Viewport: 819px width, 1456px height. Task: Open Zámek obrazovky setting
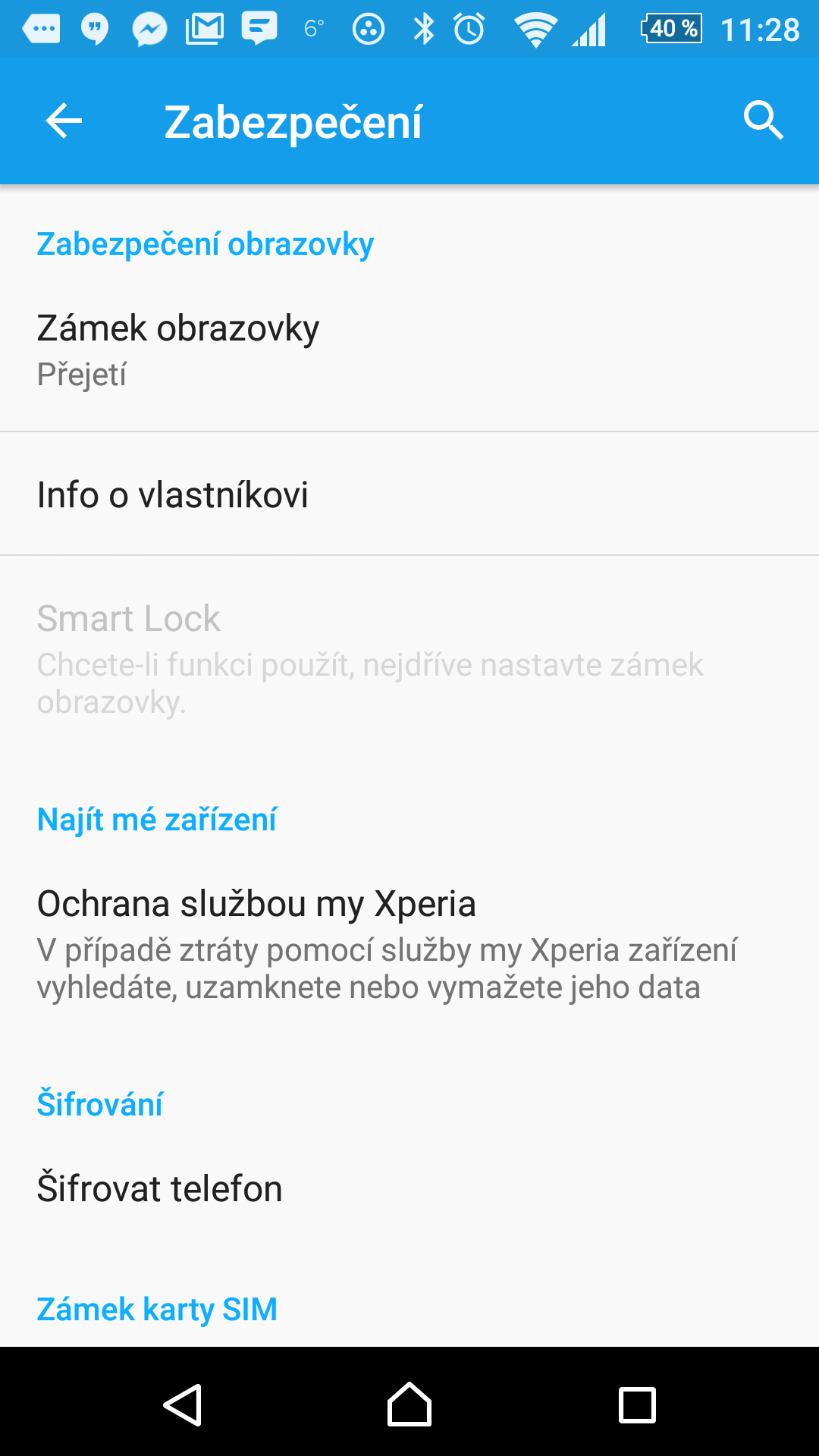409,350
